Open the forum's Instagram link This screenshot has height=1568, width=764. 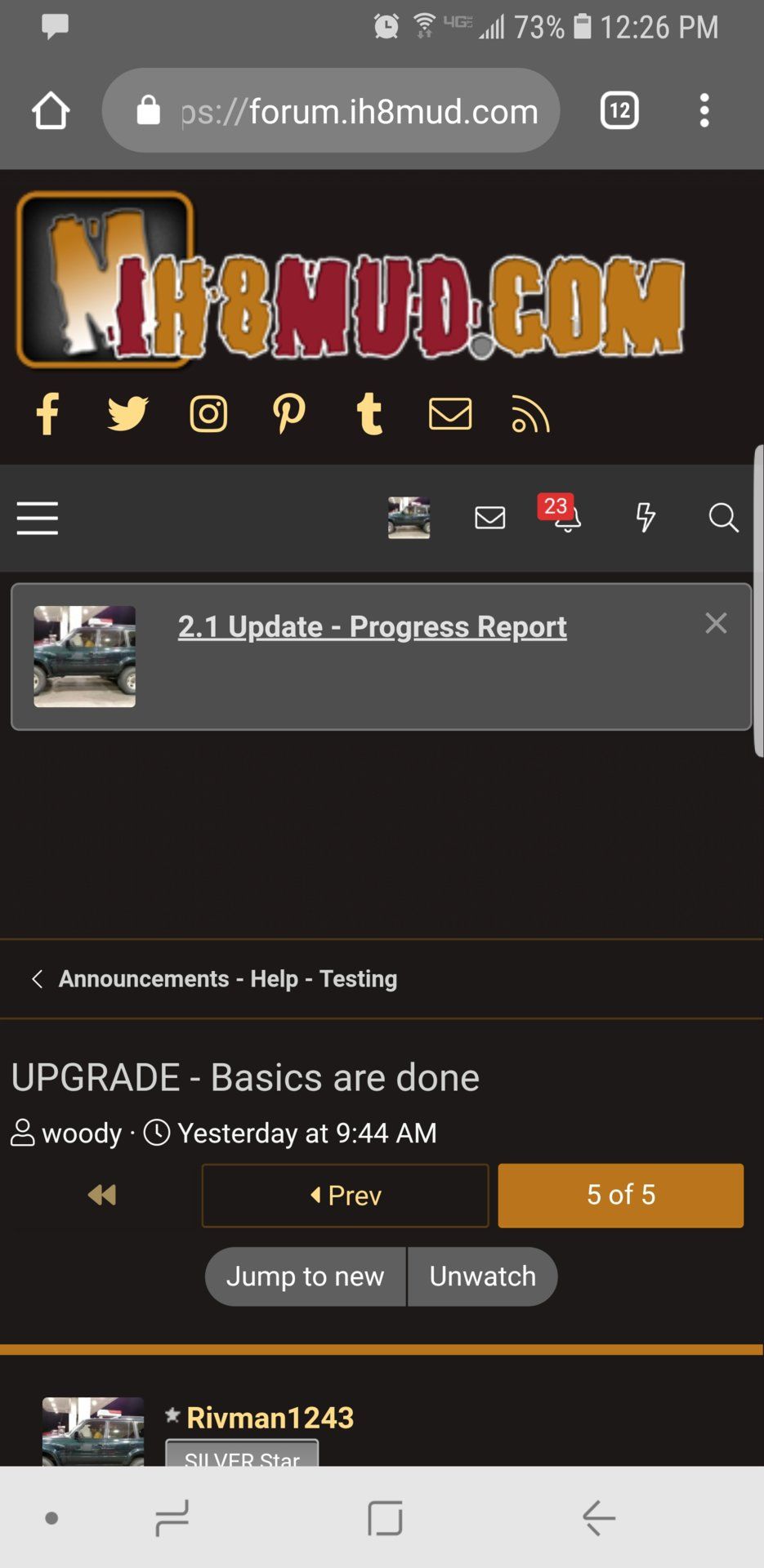tap(208, 414)
